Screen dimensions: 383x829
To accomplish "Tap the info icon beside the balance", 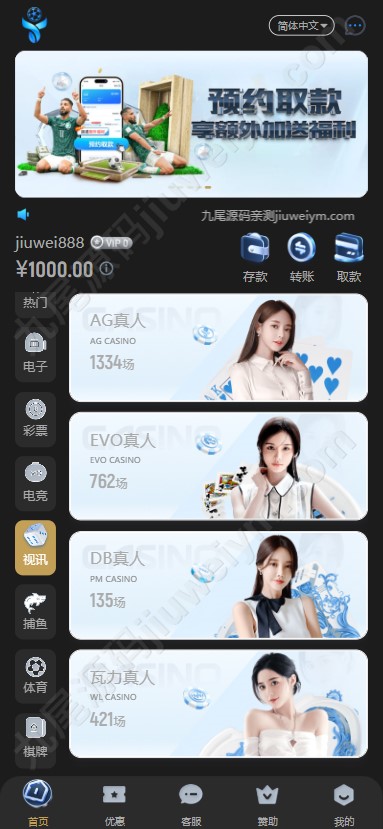I will pos(106,269).
